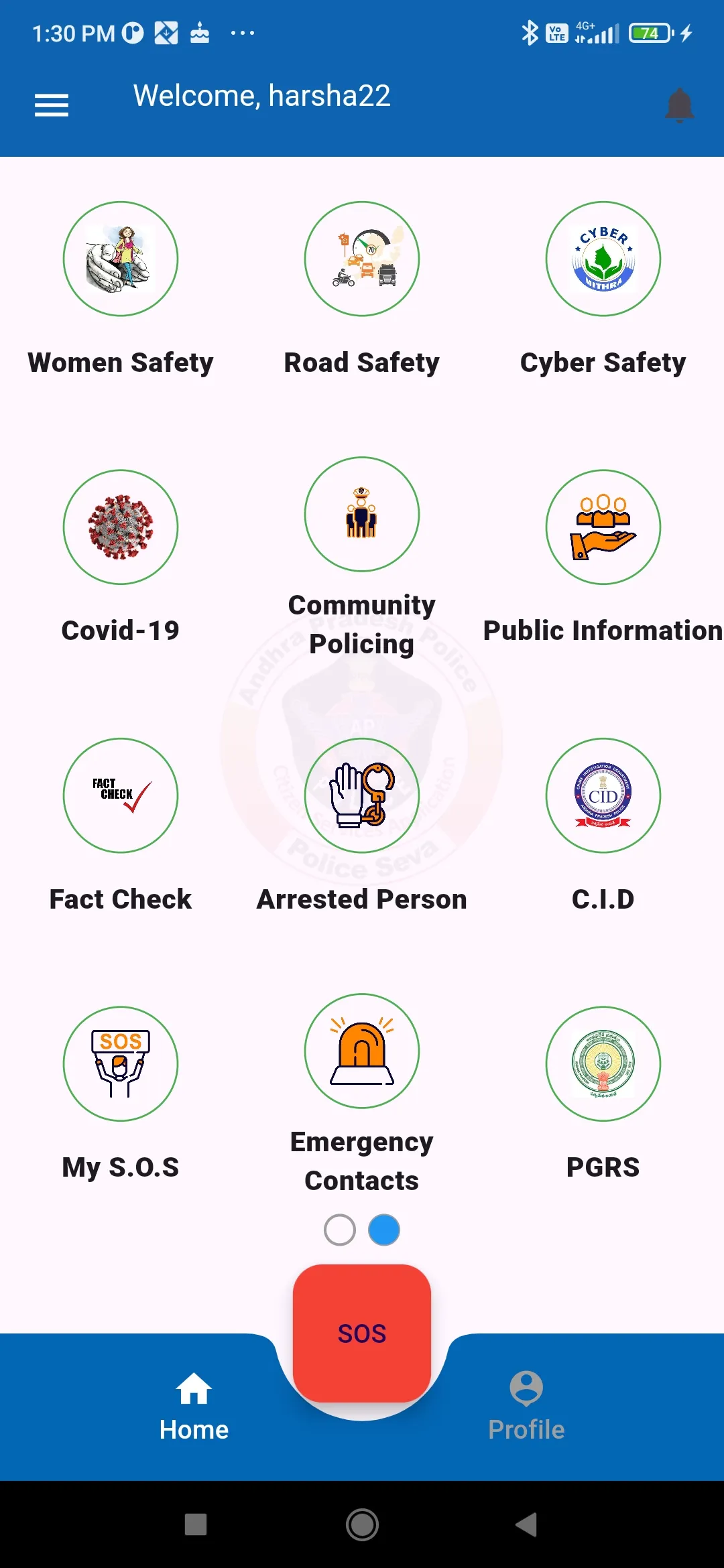Open the hamburger drawer menu

52,105
